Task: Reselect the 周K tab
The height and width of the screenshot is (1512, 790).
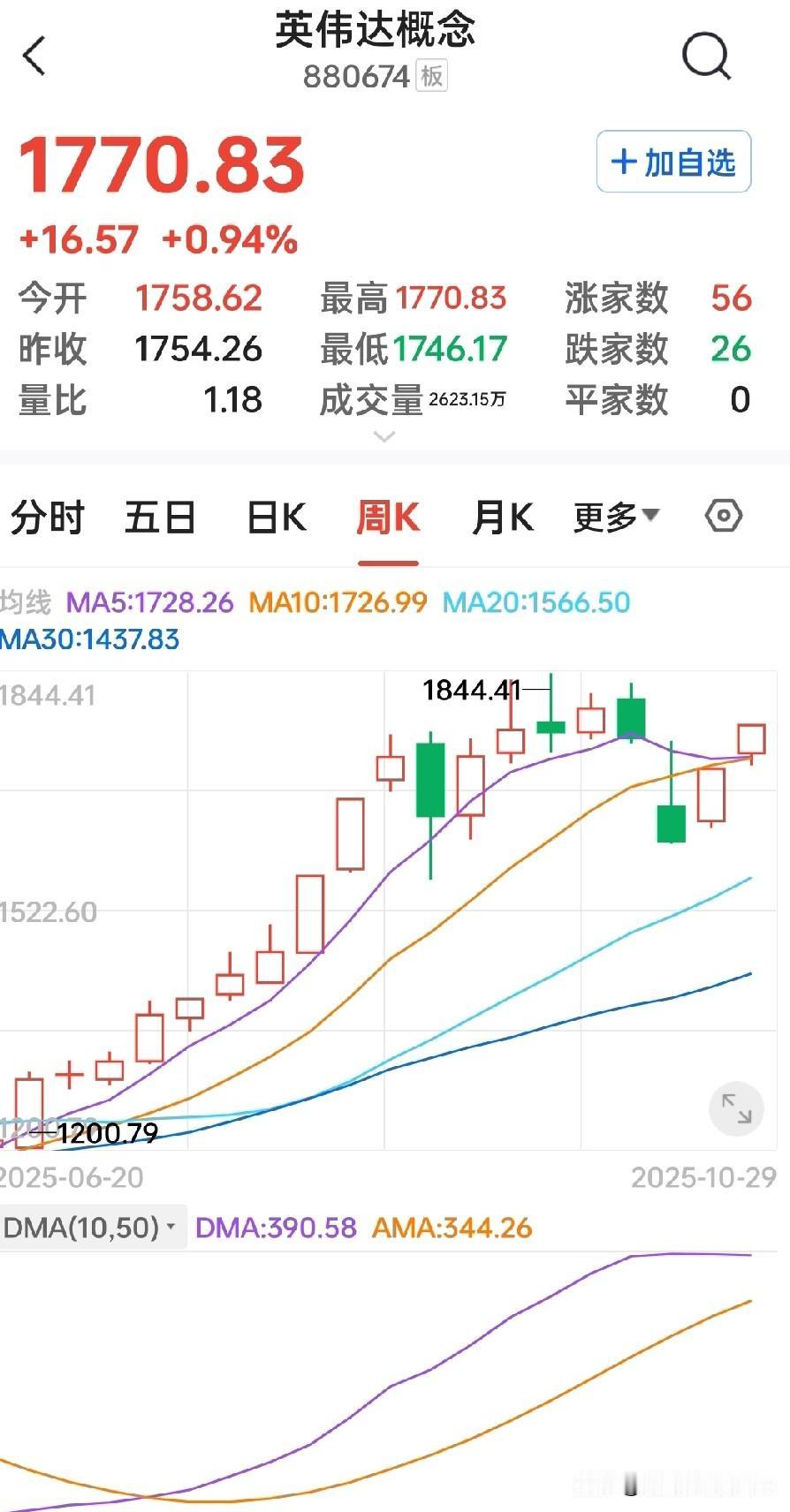Action: point(388,518)
